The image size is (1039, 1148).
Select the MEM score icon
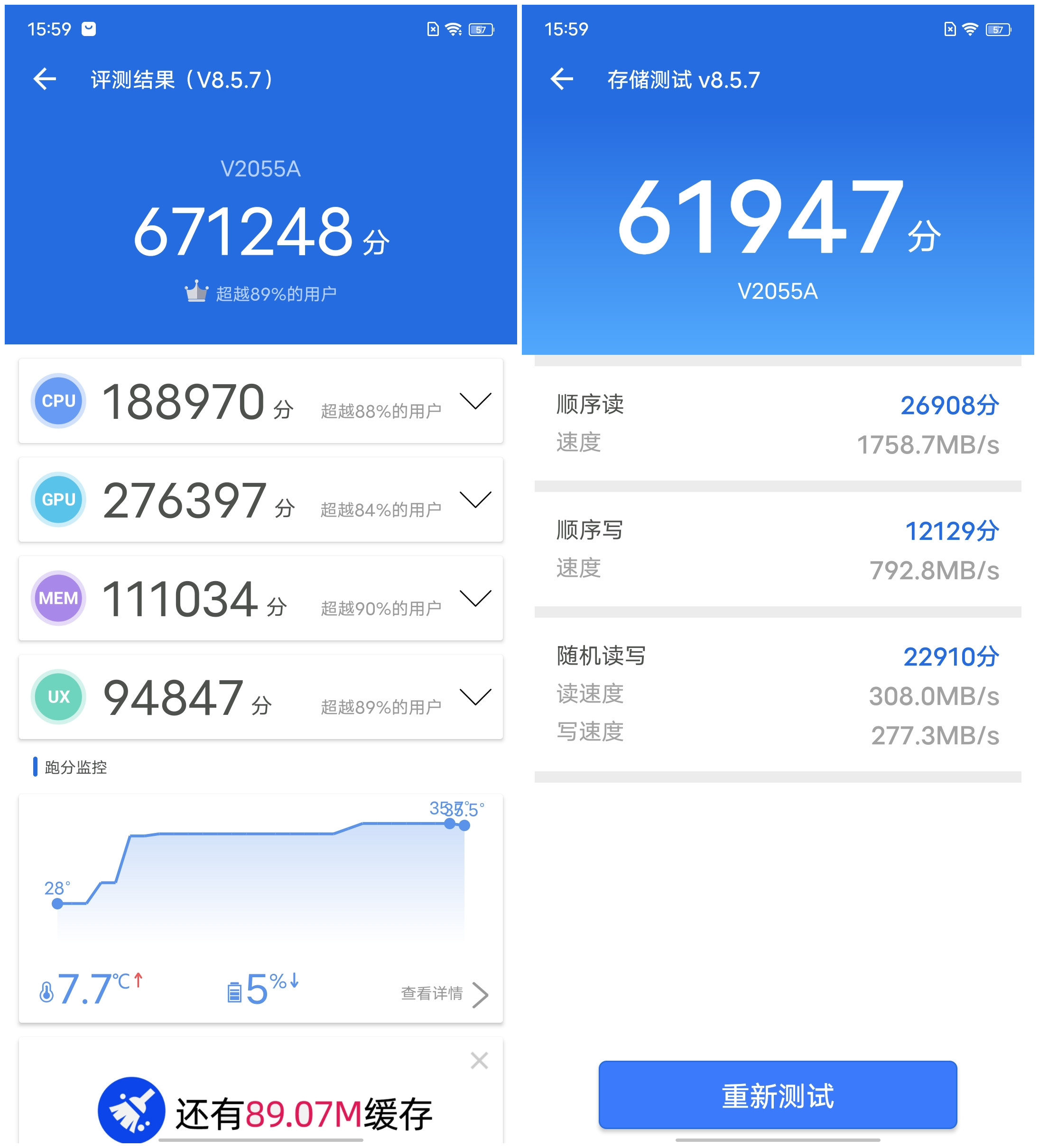[x=57, y=599]
